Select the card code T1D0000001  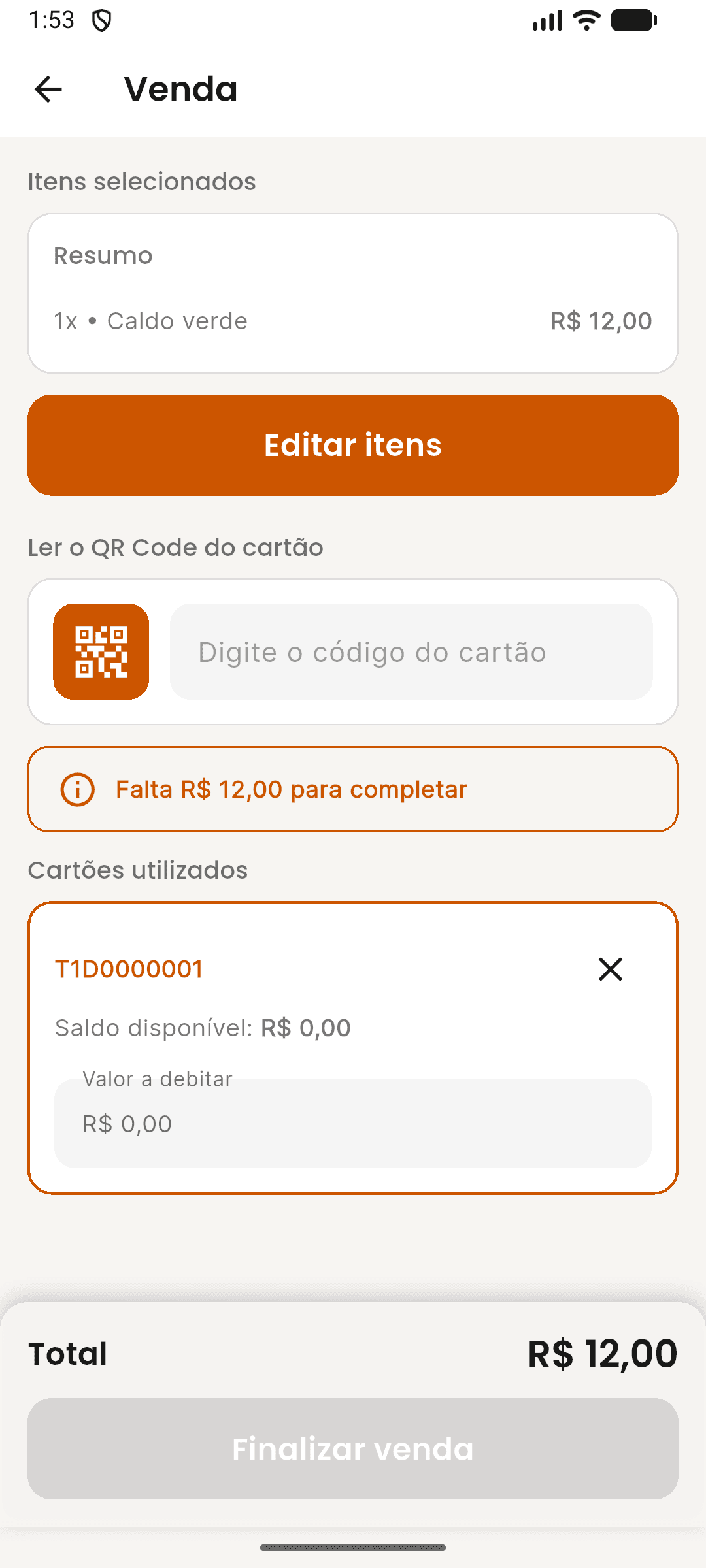pos(129,969)
